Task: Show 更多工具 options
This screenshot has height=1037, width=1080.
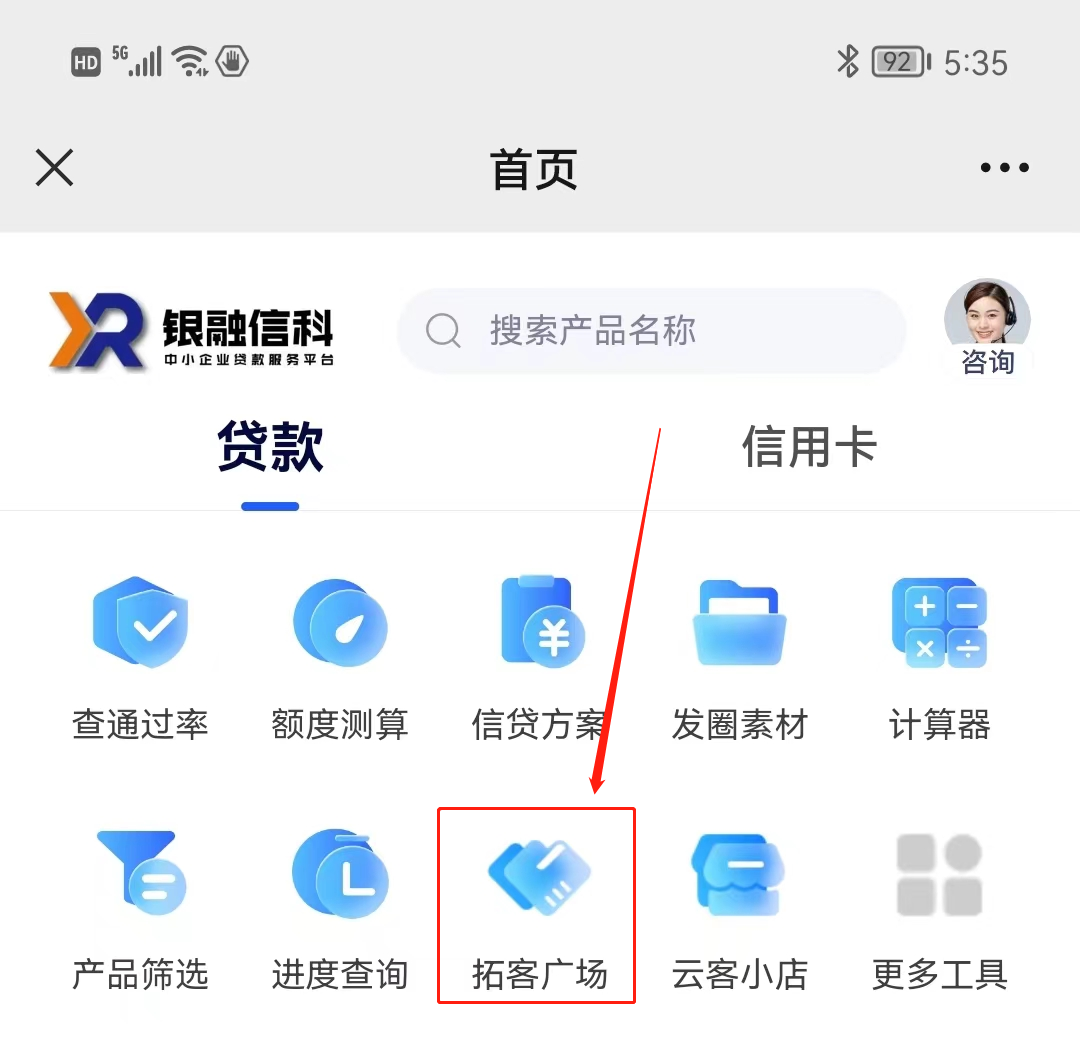Action: coord(938,905)
